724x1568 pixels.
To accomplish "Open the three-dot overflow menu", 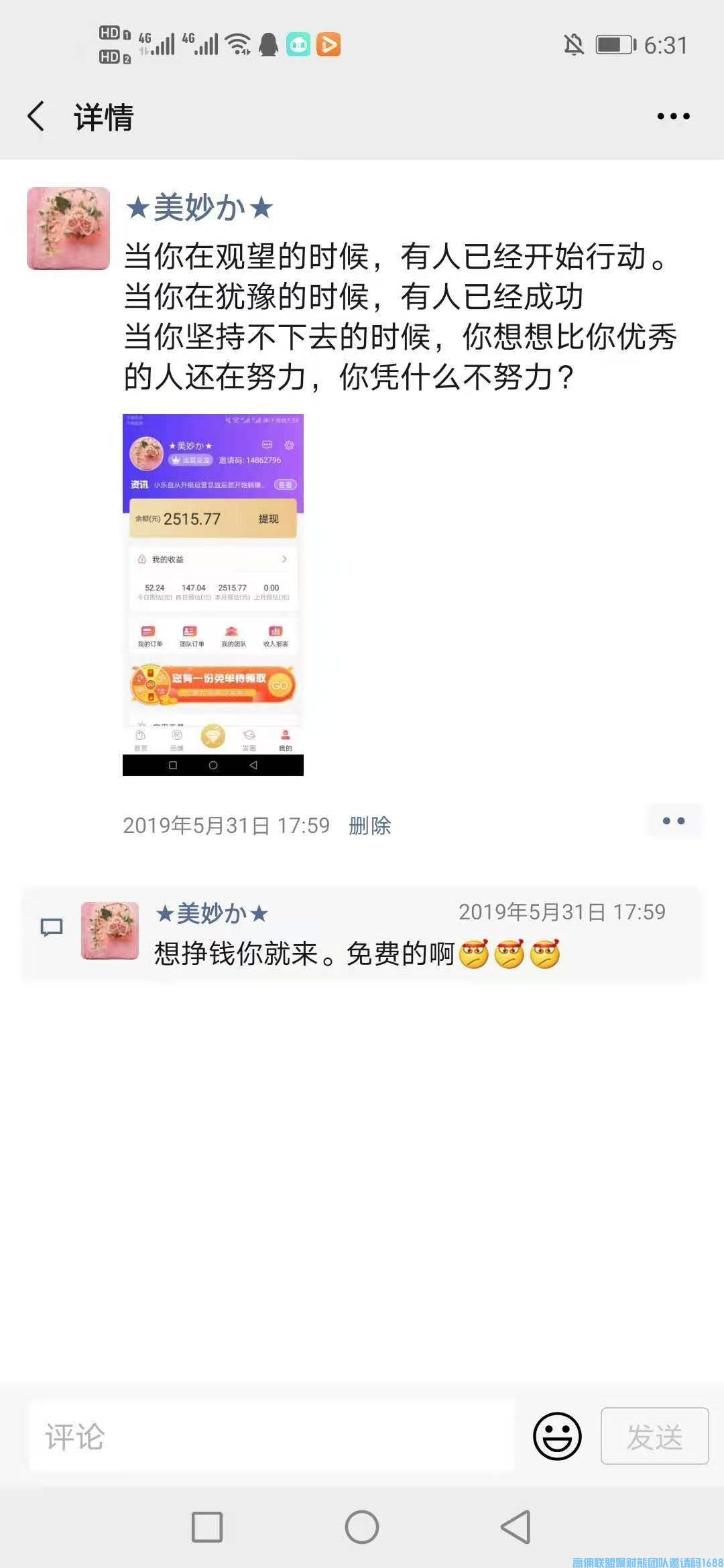I will point(673,117).
